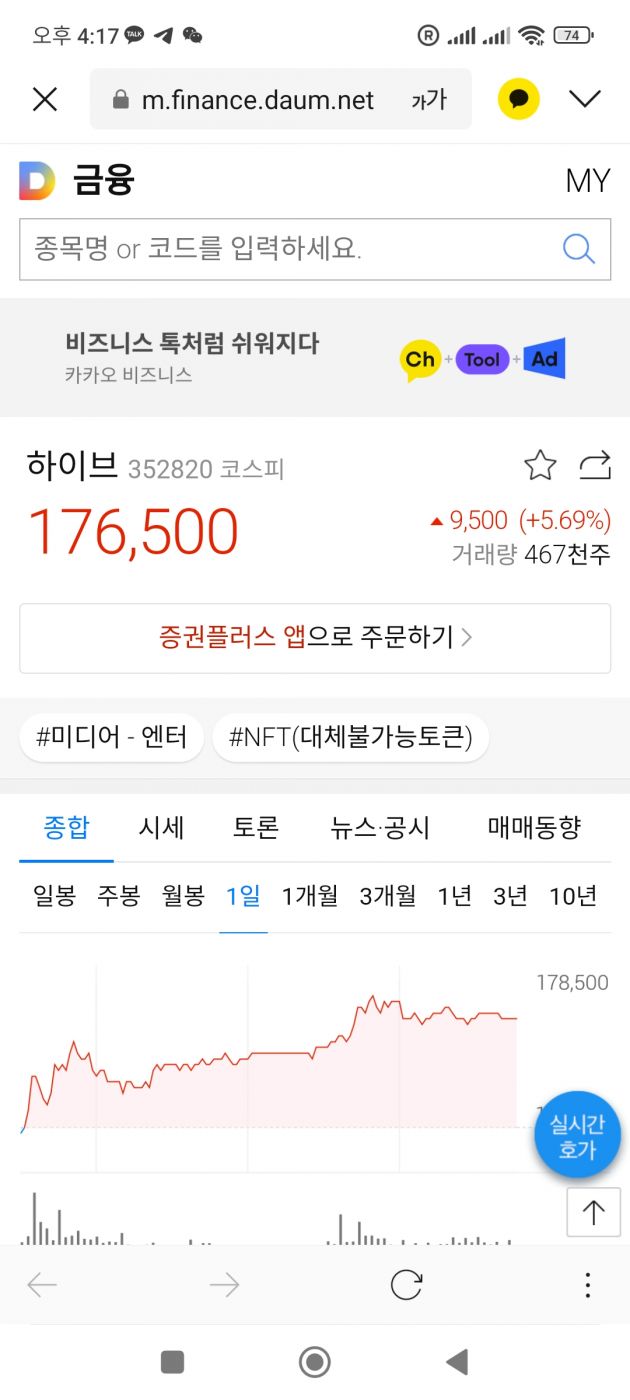Open the Kakao Business ad banner

tap(315, 358)
